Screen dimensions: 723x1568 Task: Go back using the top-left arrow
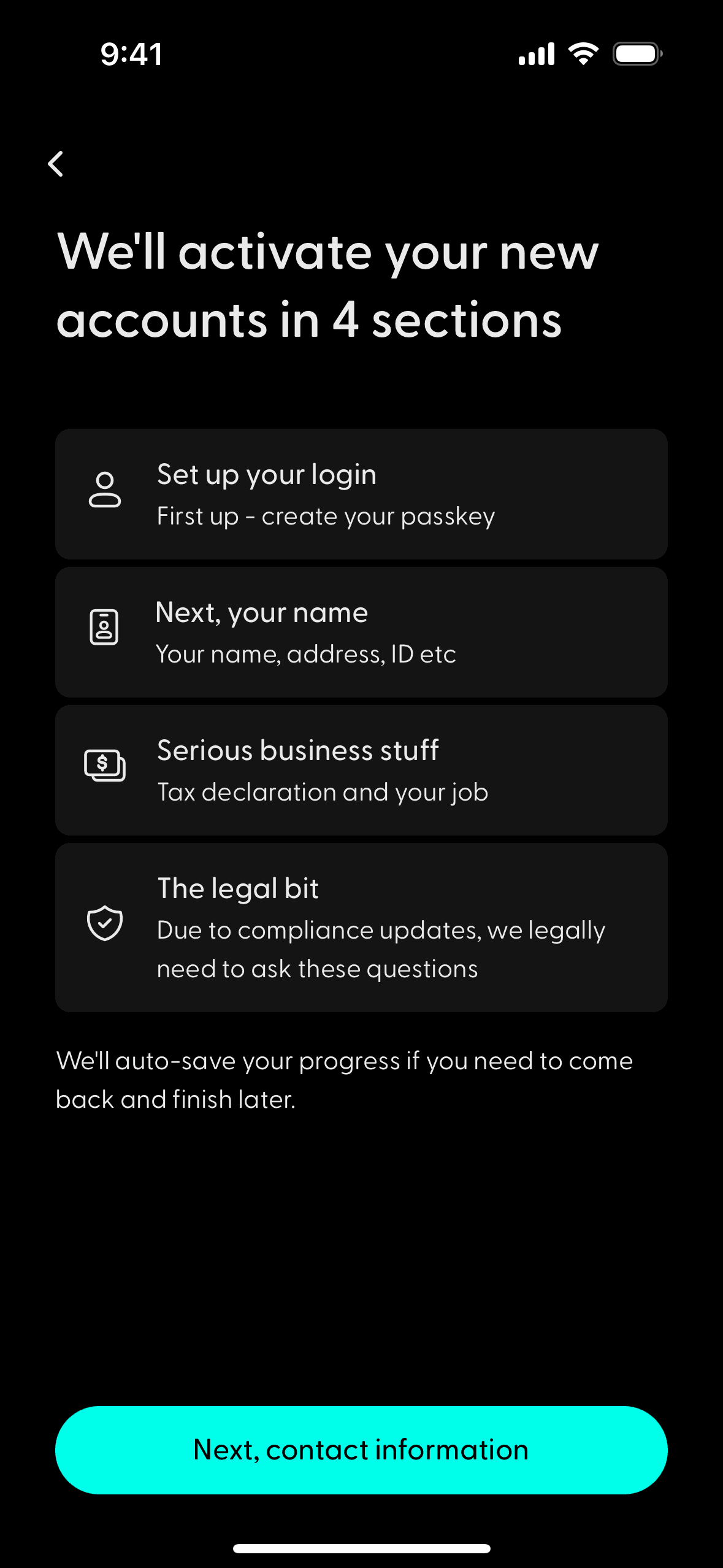pyautogui.click(x=56, y=164)
